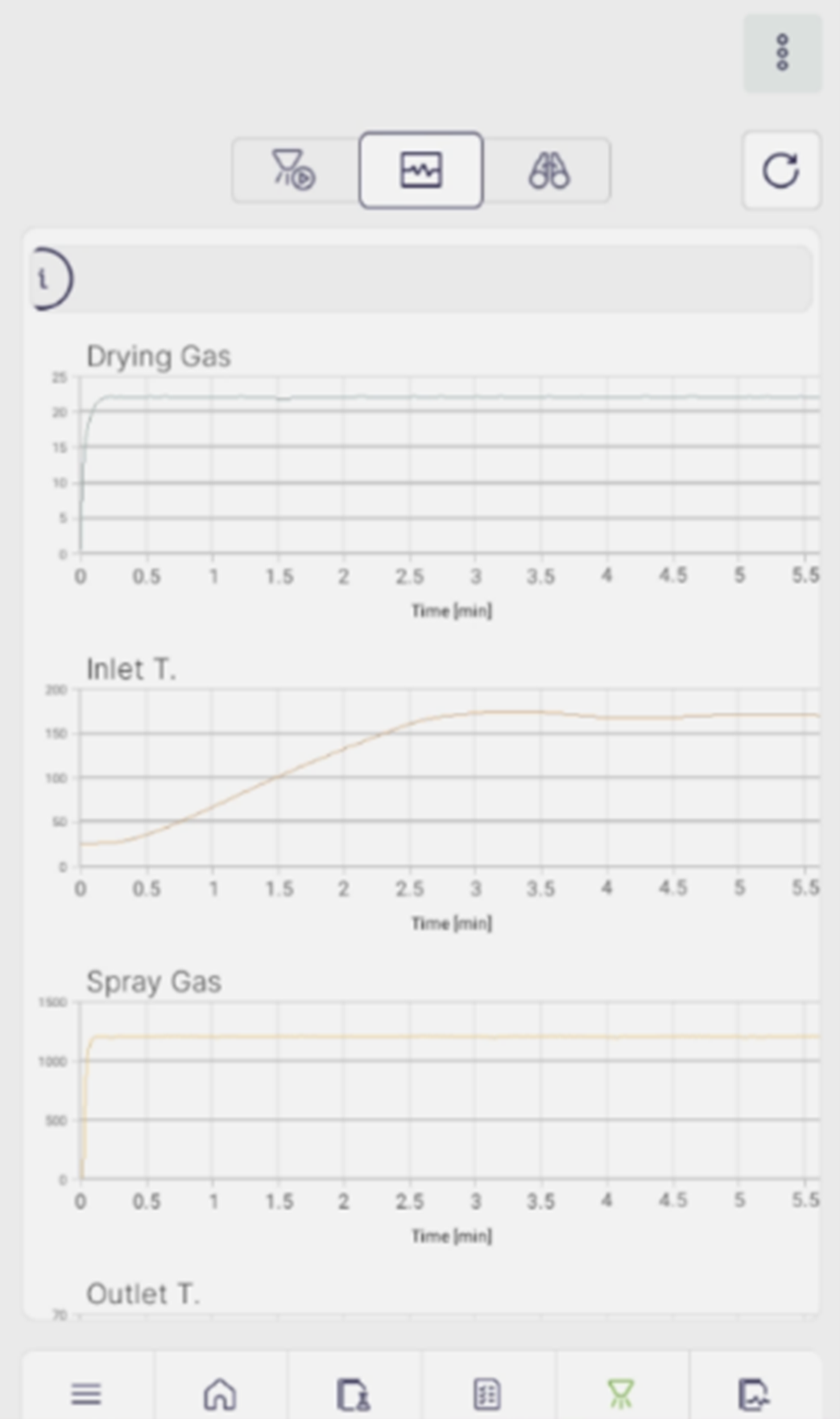Go to the Home screen
Image resolution: width=840 pixels, height=1419 pixels.
pos(220,1393)
